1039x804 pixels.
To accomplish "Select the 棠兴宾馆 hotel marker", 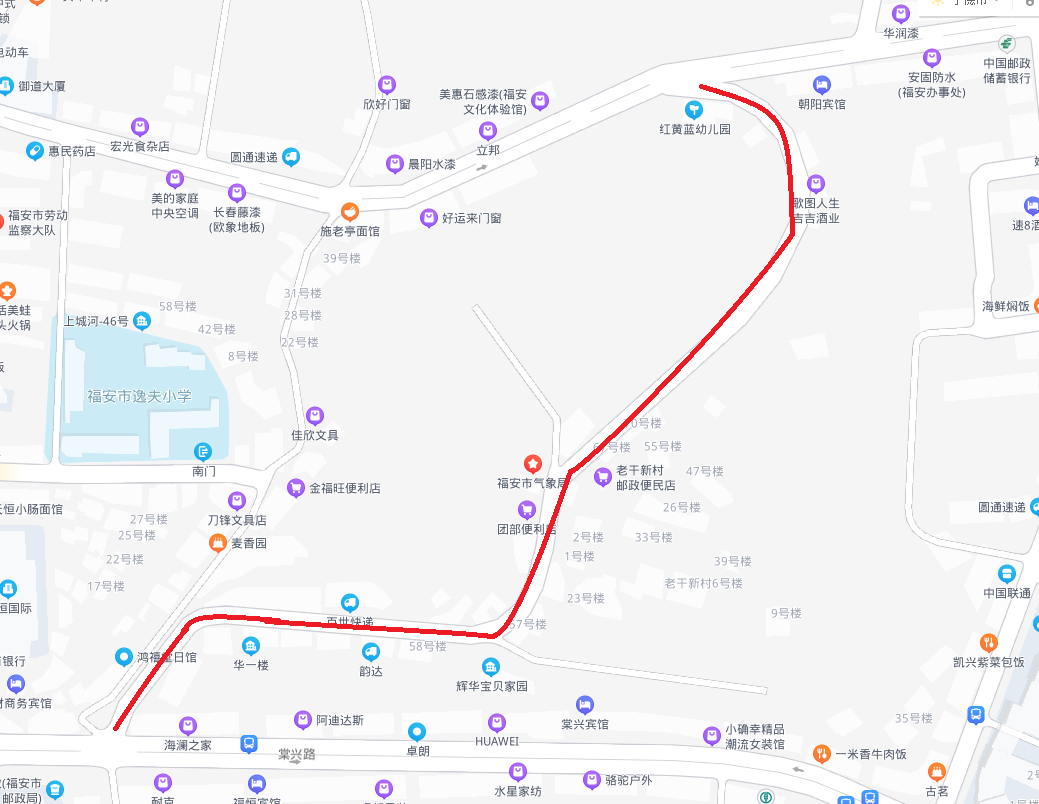I will pyautogui.click(x=585, y=705).
